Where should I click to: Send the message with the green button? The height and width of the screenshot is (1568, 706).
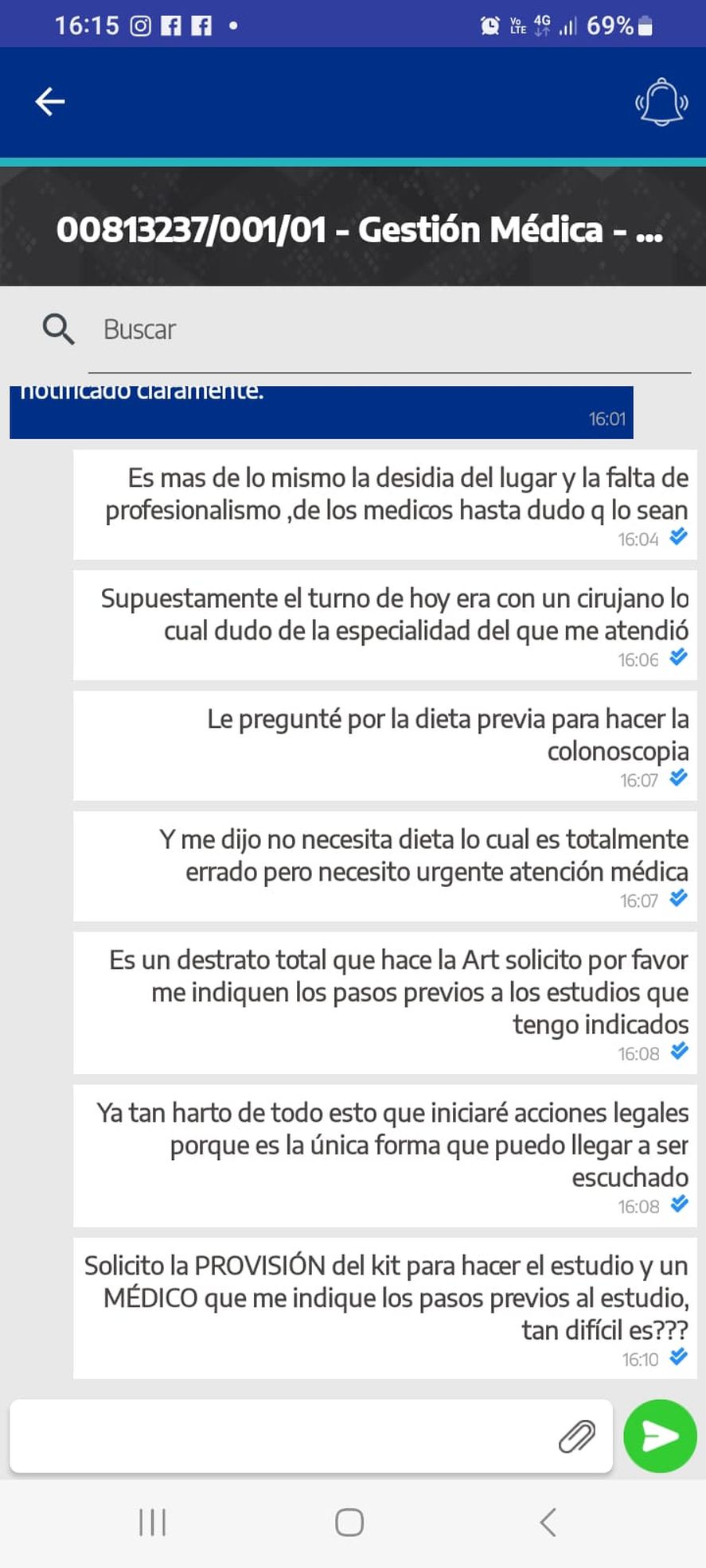[660, 1436]
